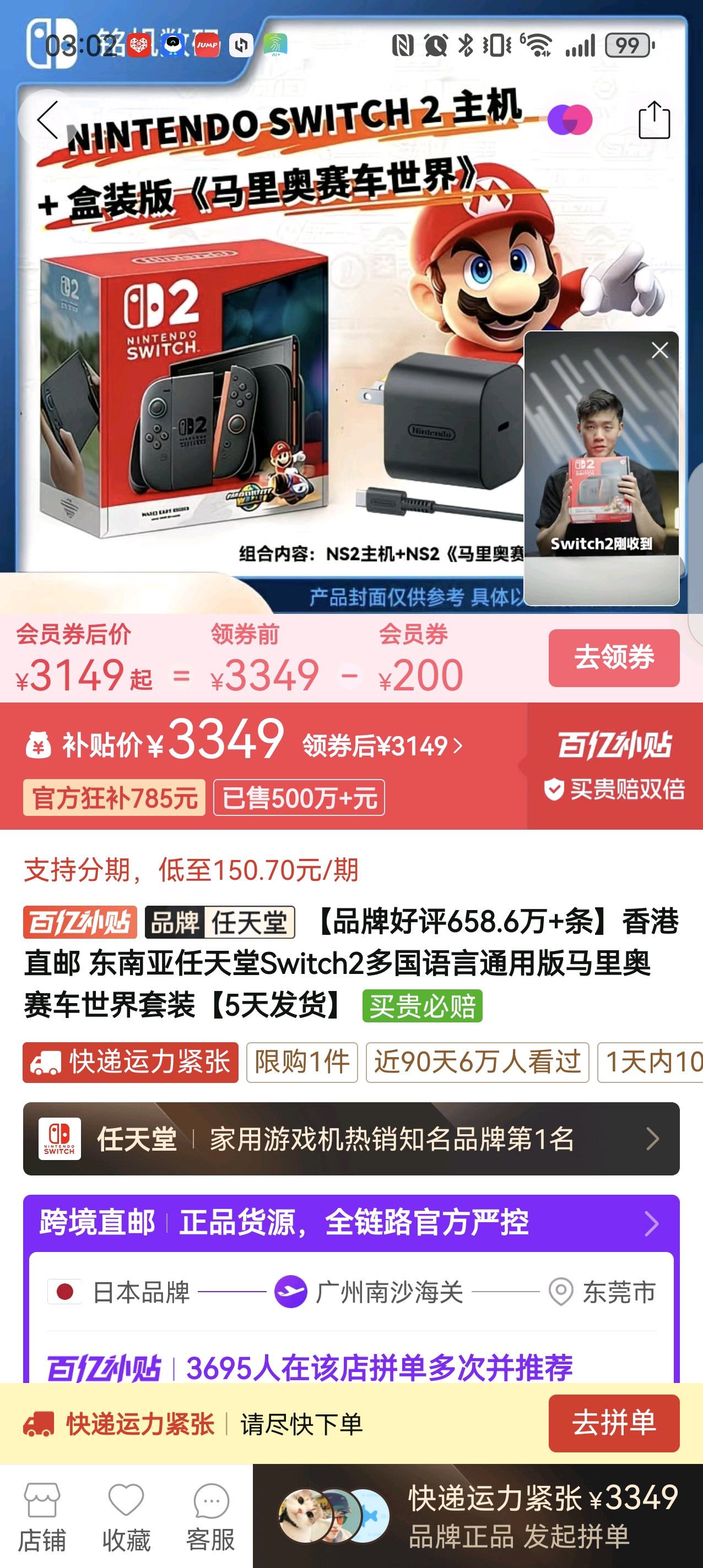
Task: Close the floating video preview
Action: click(x=659, y=350)
